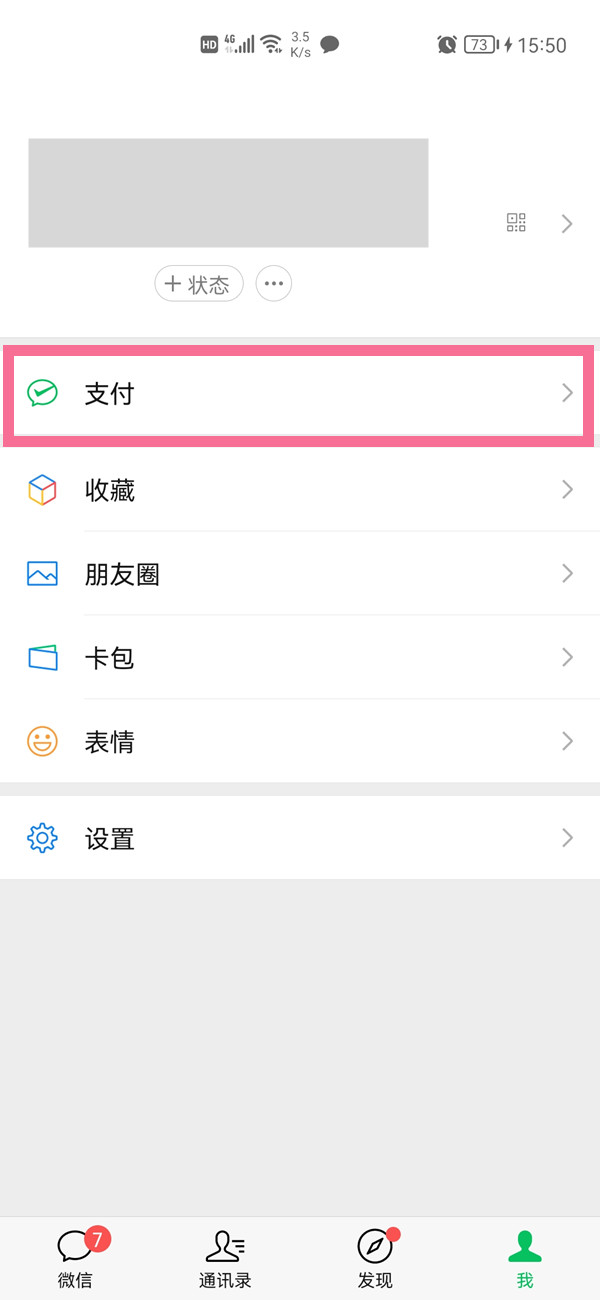Open 设置 settings
Screen dimensions: 600x1300
coord(300,838)
